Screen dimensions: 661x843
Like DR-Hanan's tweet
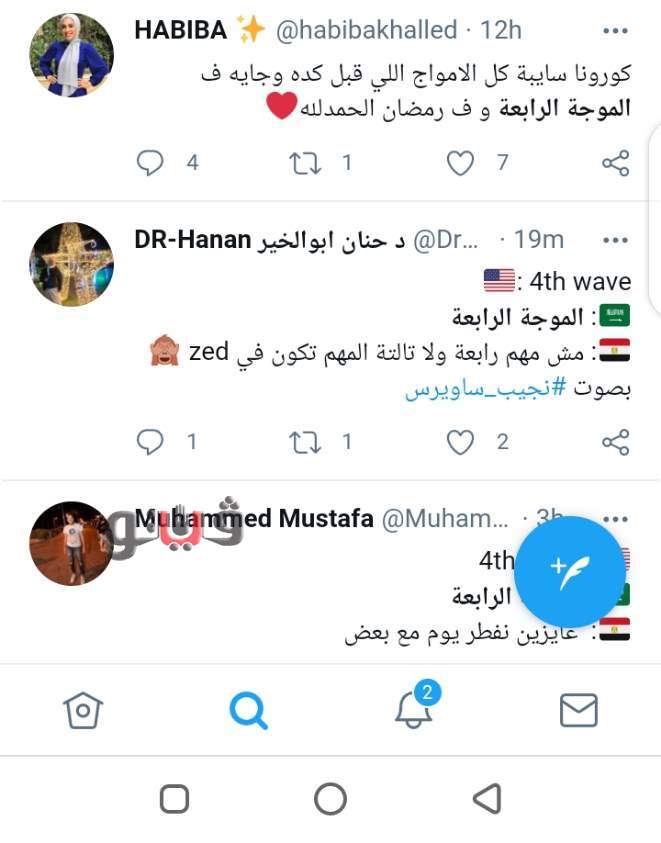pos(460,441)
